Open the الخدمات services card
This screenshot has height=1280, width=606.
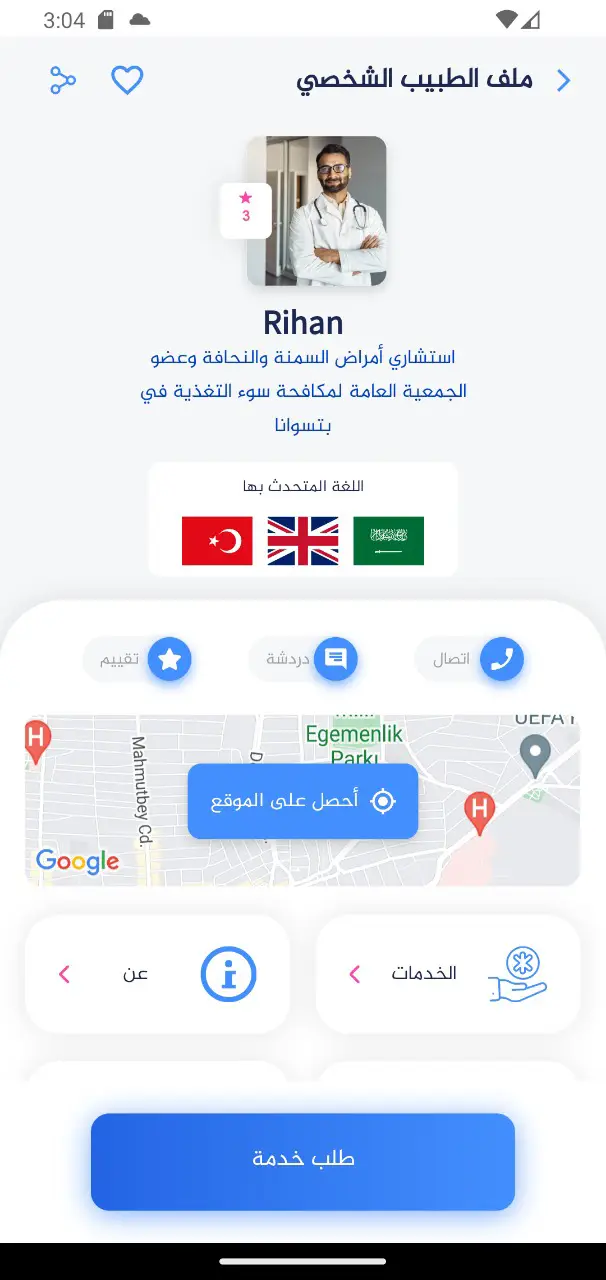click(x=448, y=974)
